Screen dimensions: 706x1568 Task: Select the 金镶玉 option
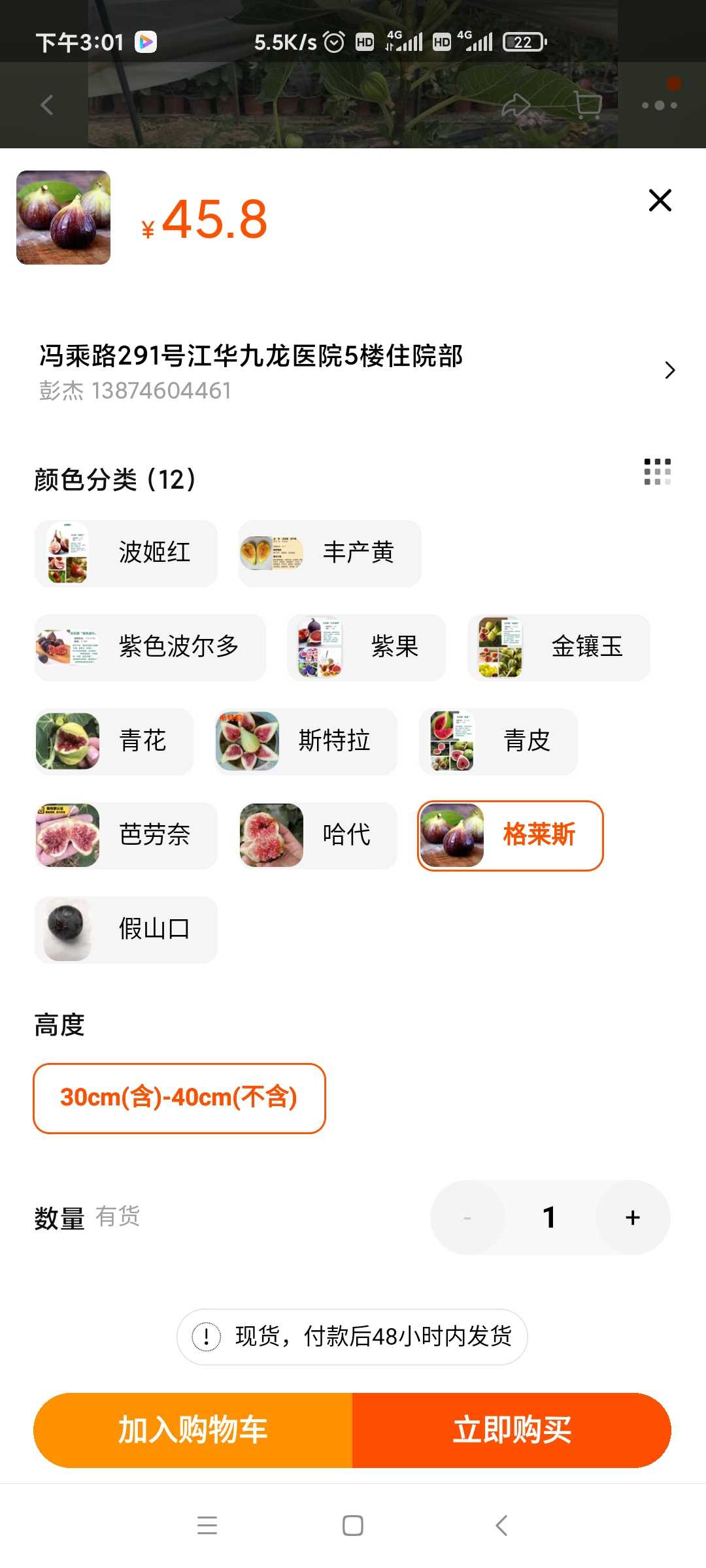(559, 647)
